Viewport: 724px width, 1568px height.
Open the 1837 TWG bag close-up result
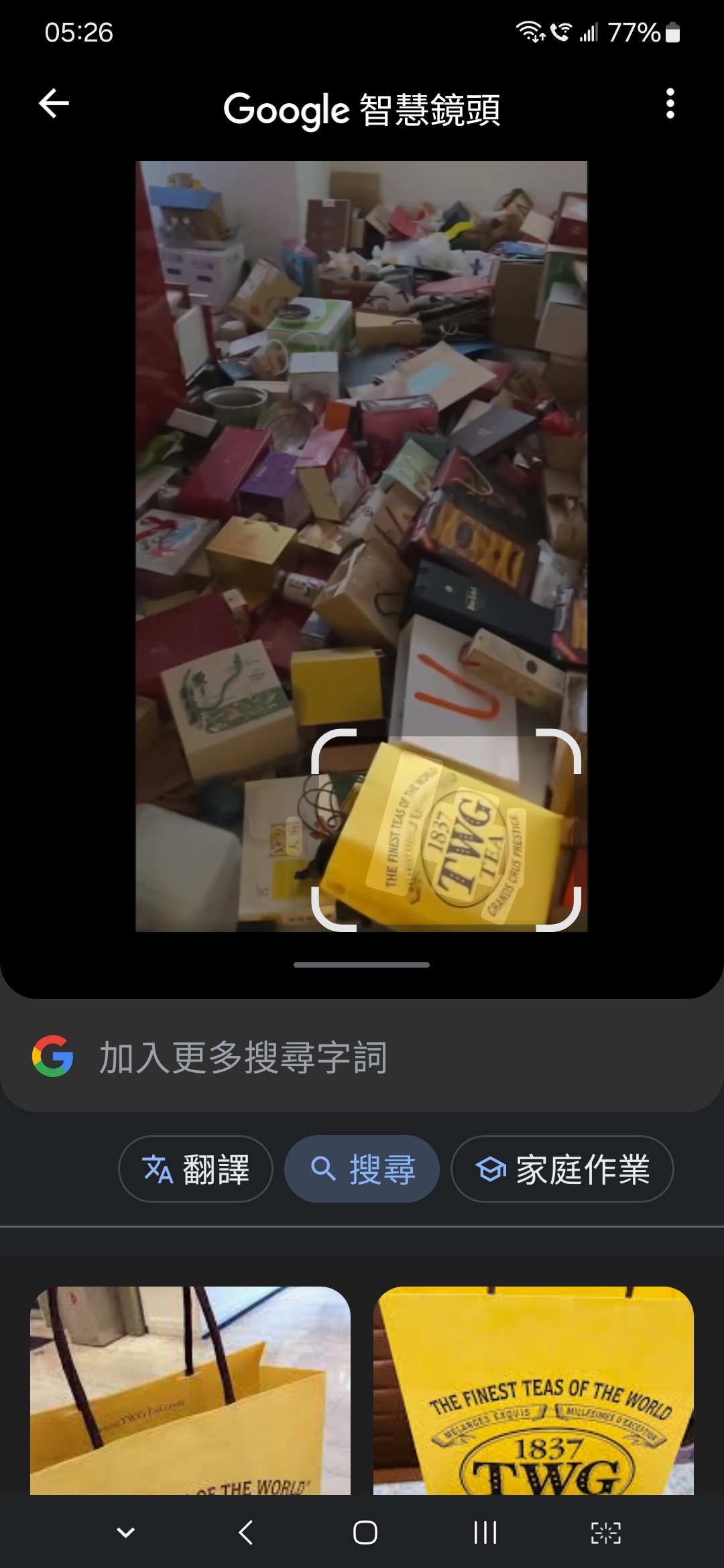click(x=533, y=1390)
